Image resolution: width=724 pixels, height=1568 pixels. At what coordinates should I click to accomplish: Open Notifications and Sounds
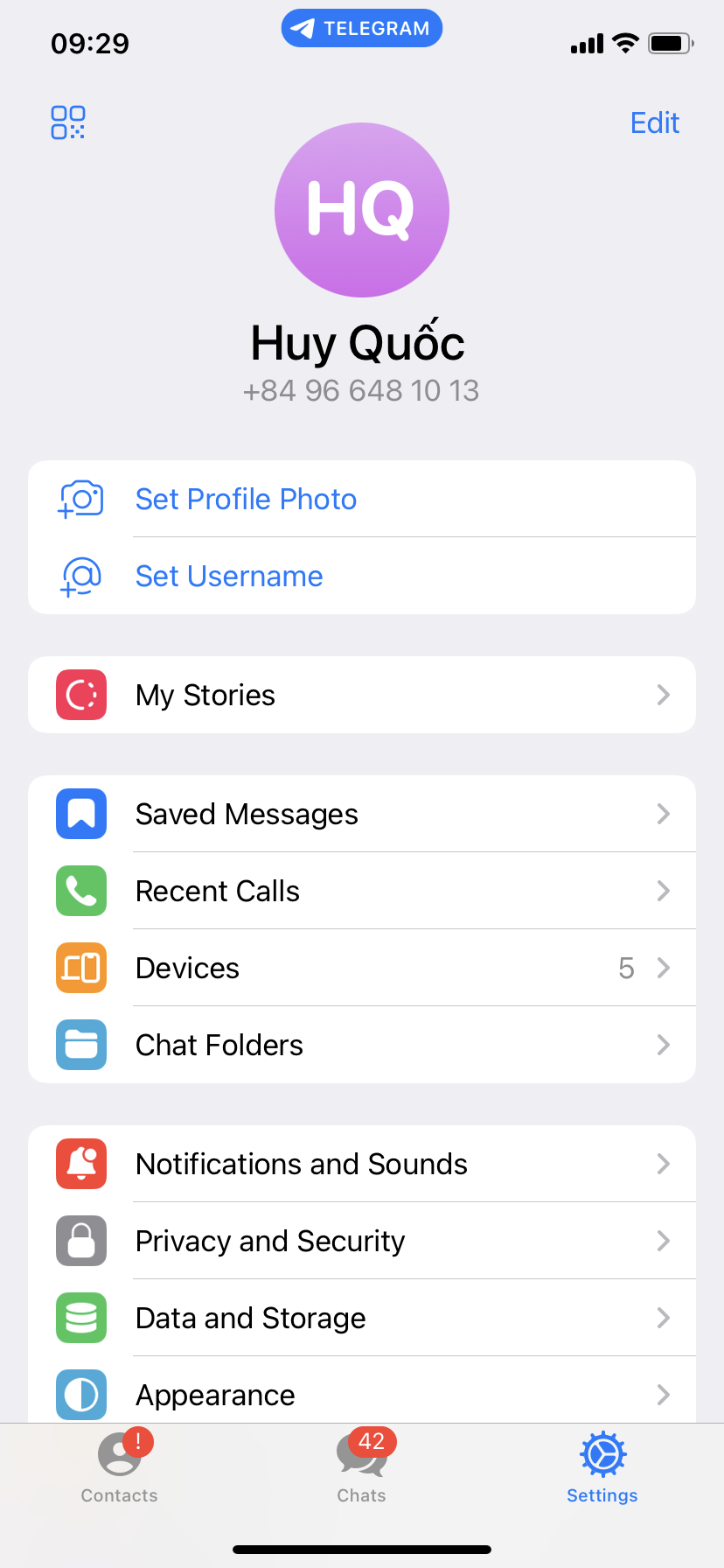(x=361, y=1164)
